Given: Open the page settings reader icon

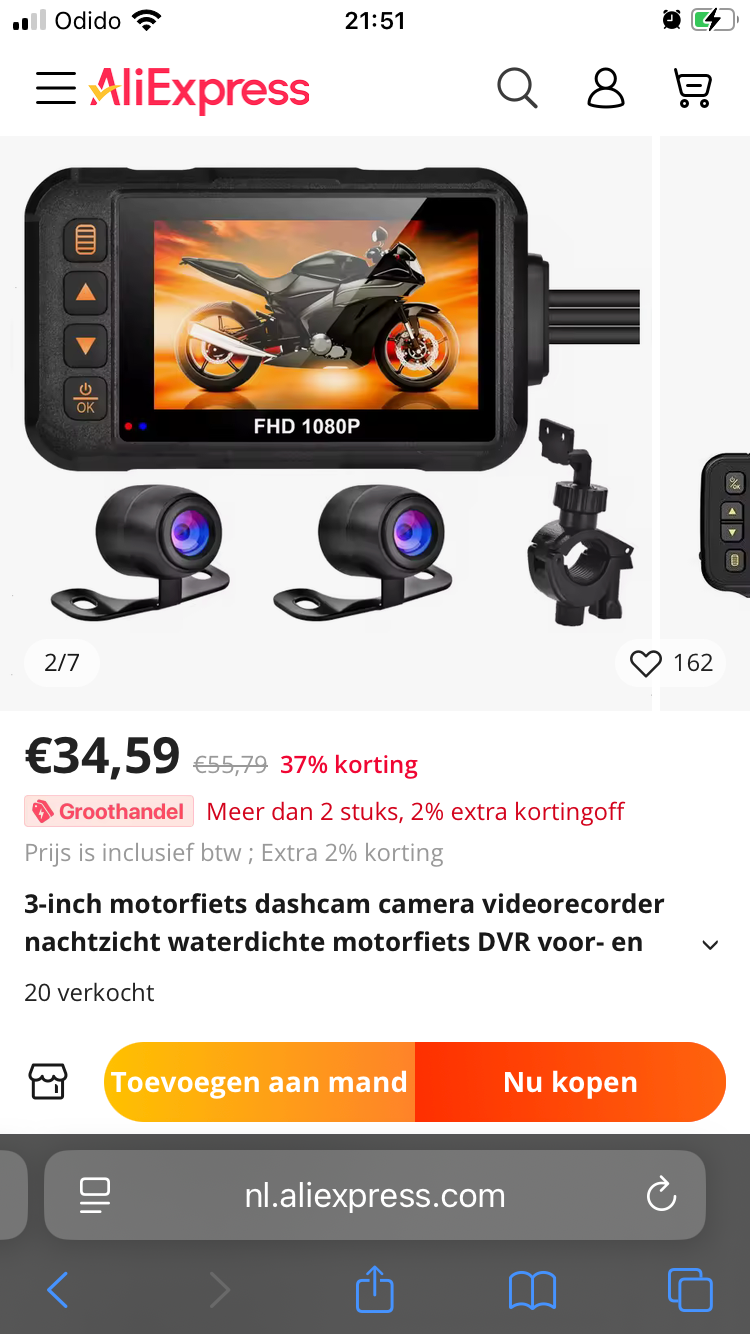Looking at the screenshot, I should tap(95, 1195).
